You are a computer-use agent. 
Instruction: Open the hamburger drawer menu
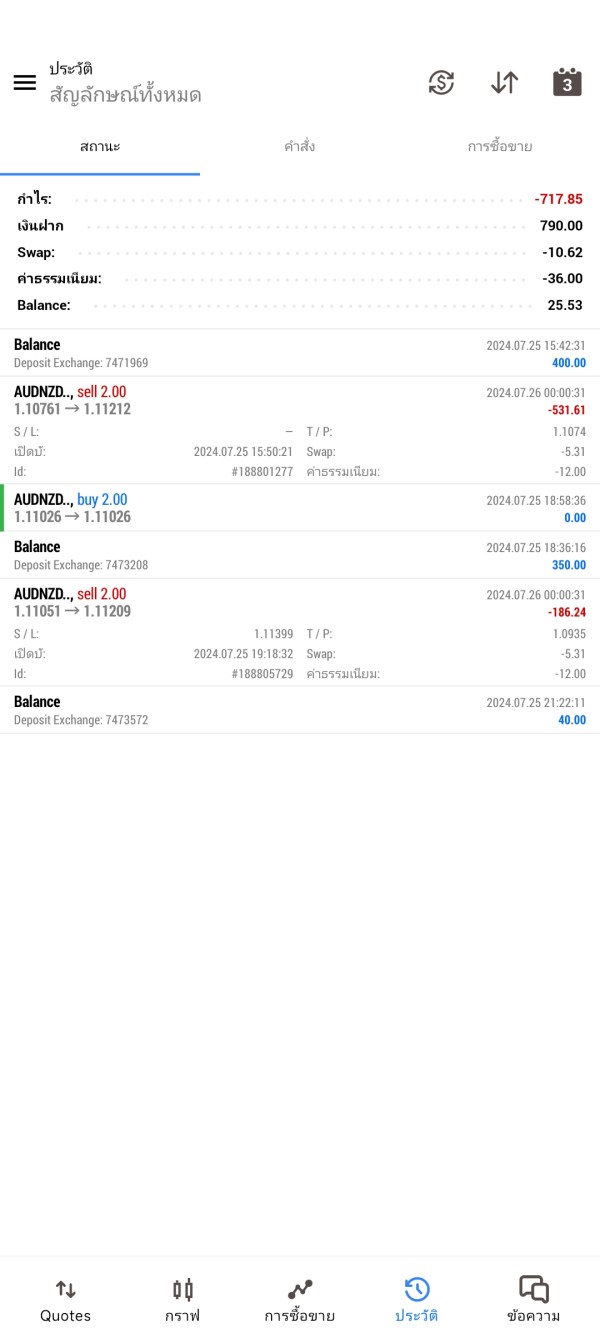click(25, 83)
